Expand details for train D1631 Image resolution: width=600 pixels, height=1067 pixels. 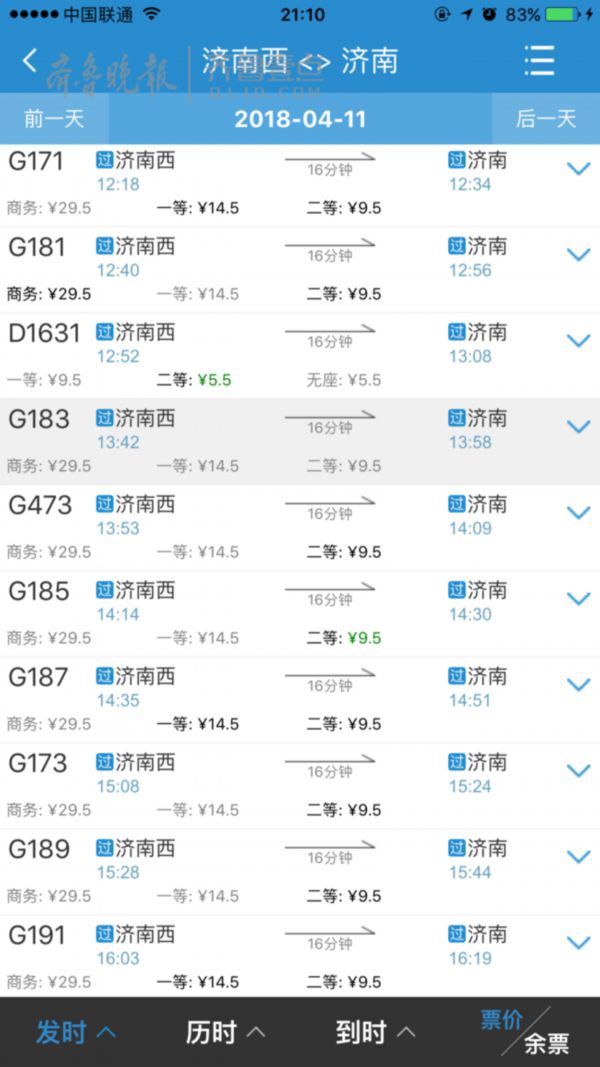point(579,340)
